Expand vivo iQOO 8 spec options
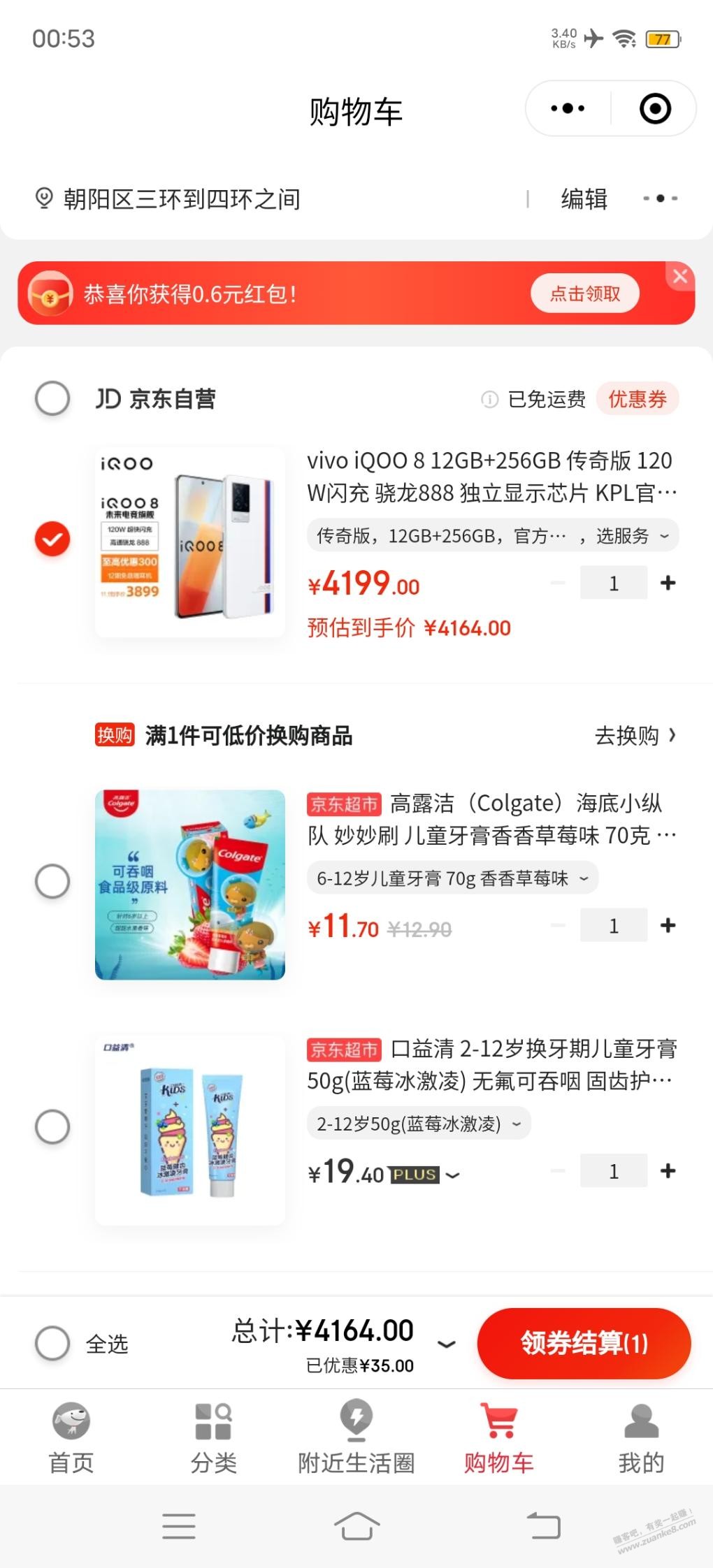Image resolution: width=713 pixels, height=1568 pixels. click(493, 536)
